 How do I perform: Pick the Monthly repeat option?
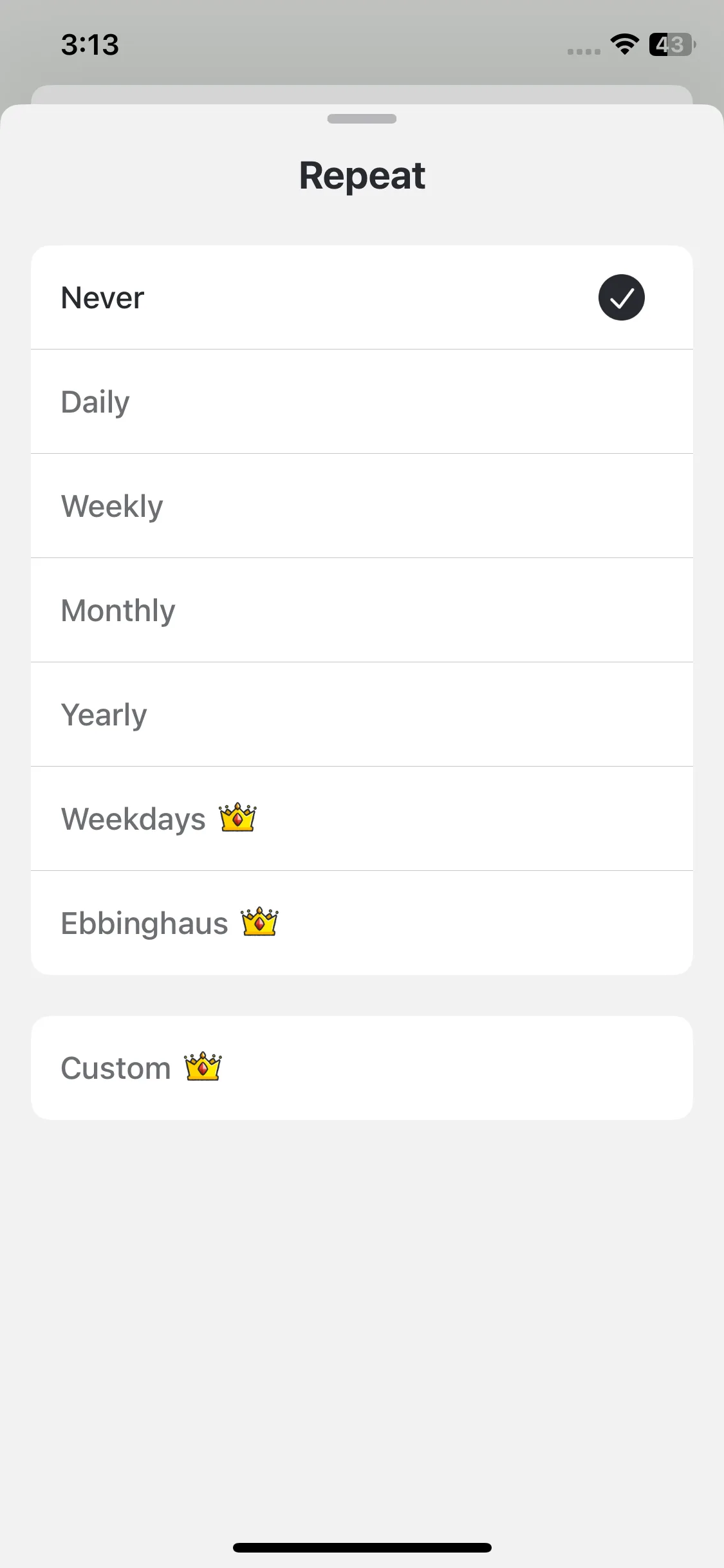point(360,610)
